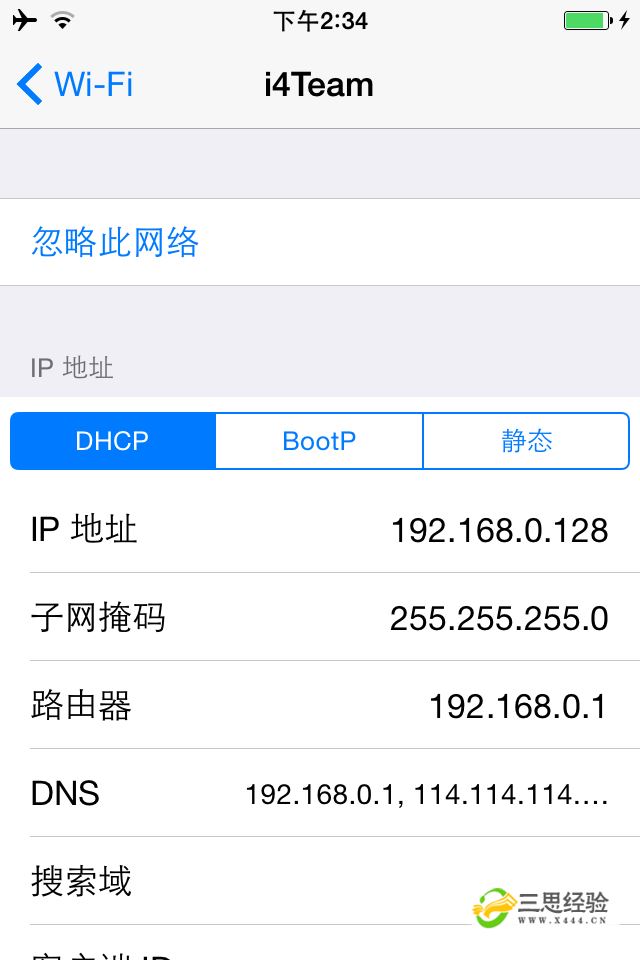Switch to the 静态 tab
The height and width of the screenshot is (960, 640).
[526, 441]
